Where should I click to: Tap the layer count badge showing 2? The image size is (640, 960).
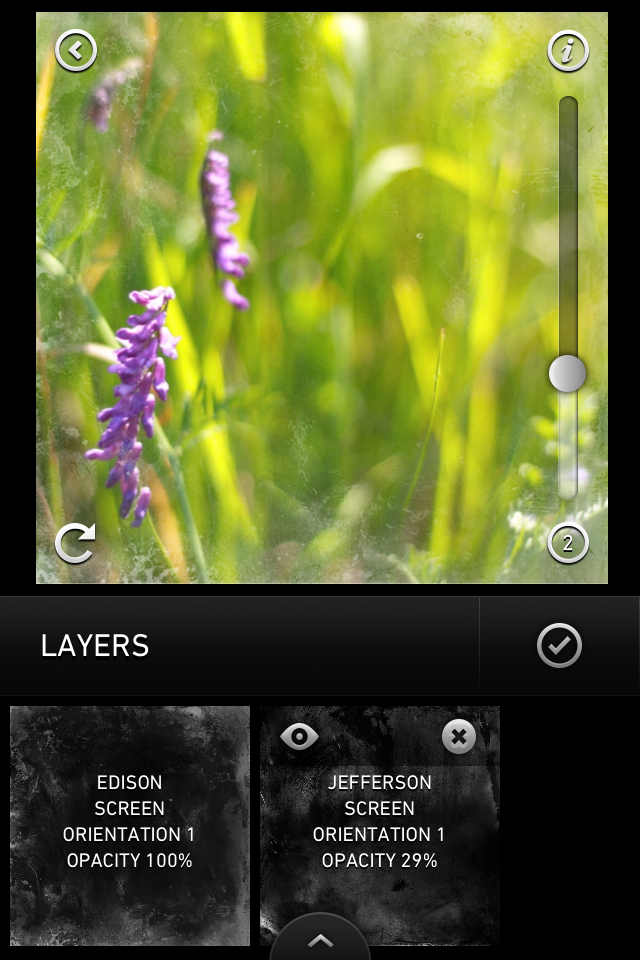pos(568,543)
